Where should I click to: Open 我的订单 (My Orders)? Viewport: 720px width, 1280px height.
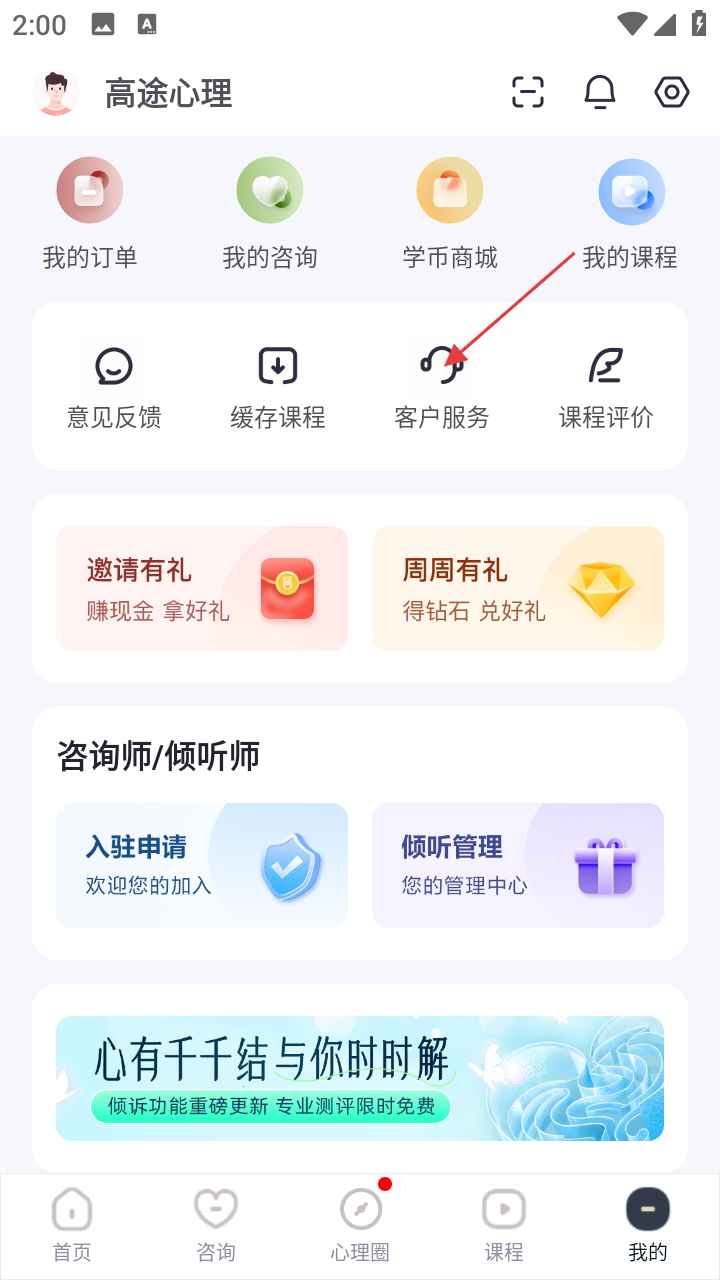coord(90,213)
